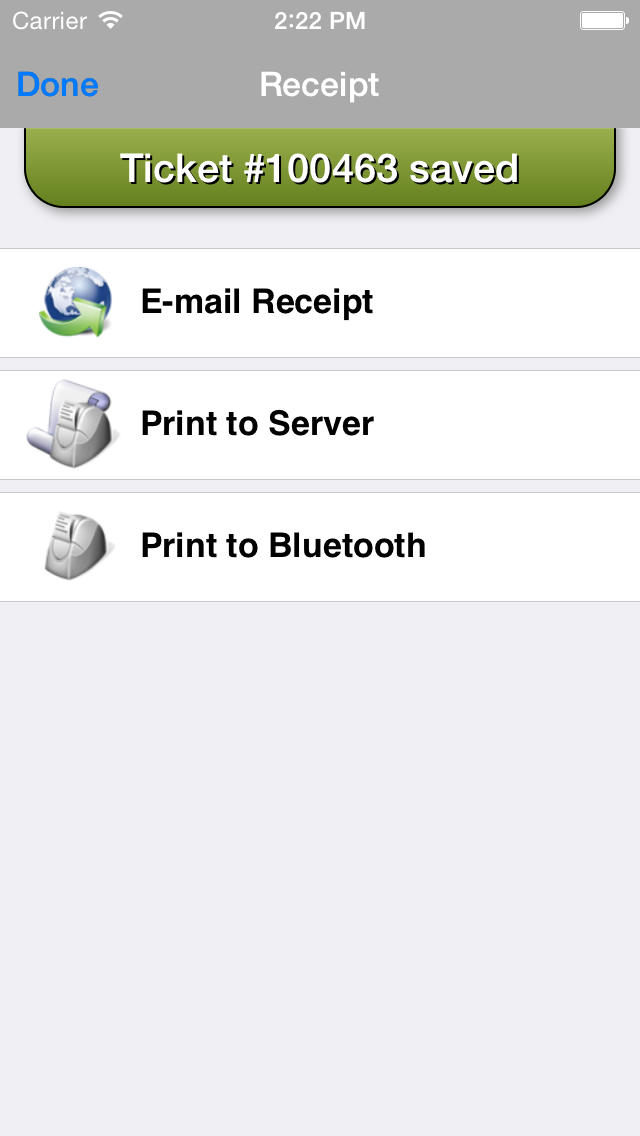Open Print to Bluetooth
The image size is (640, 1136).
320,547
